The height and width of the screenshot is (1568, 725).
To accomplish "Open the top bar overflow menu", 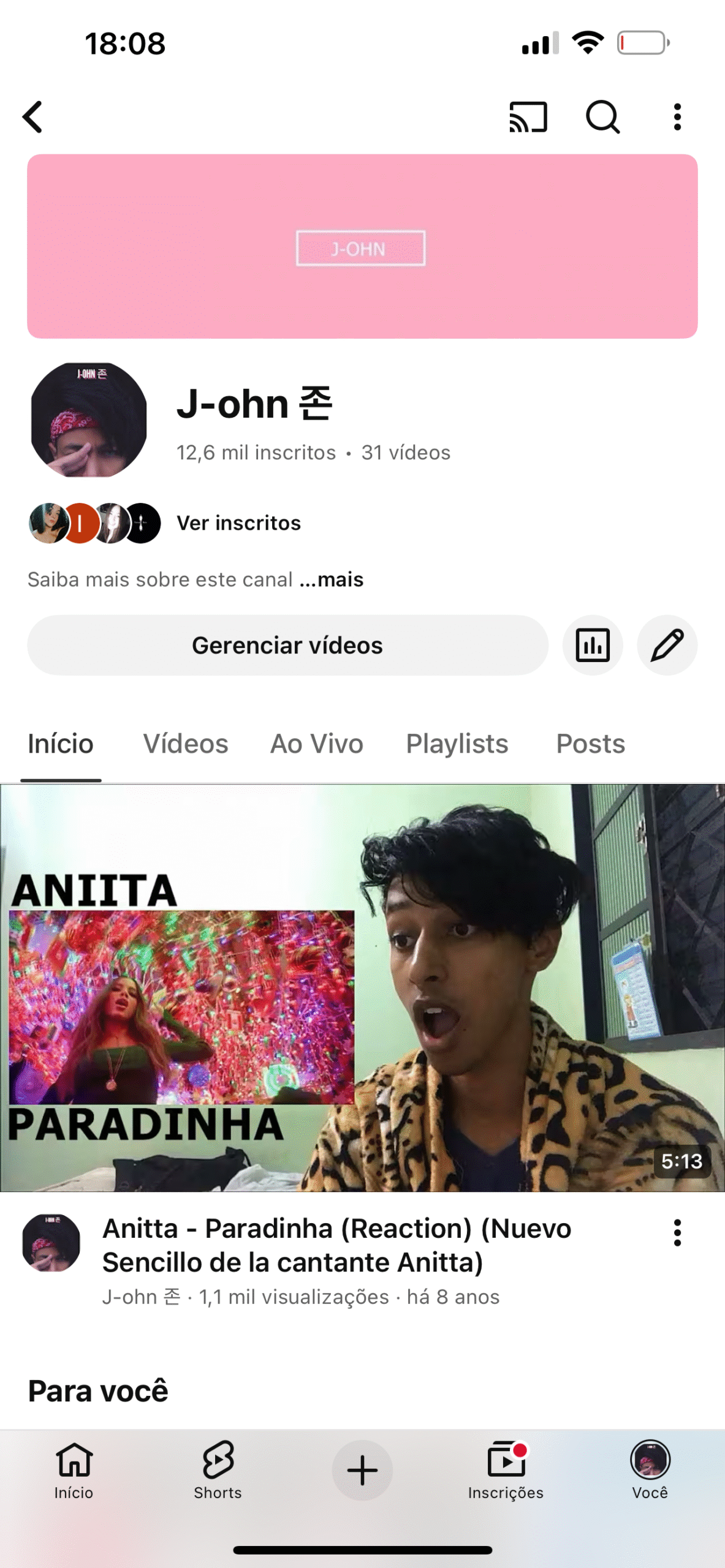I will click(x=677, y=117).
